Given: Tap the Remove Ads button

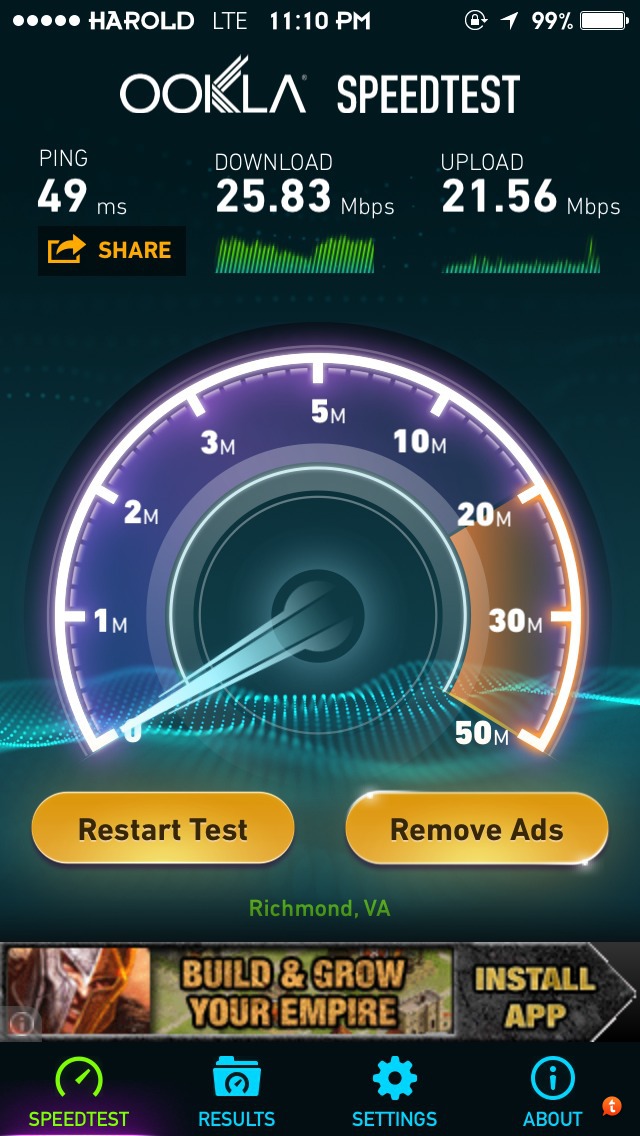Looking at the screenshot, I should coord(476,829).
